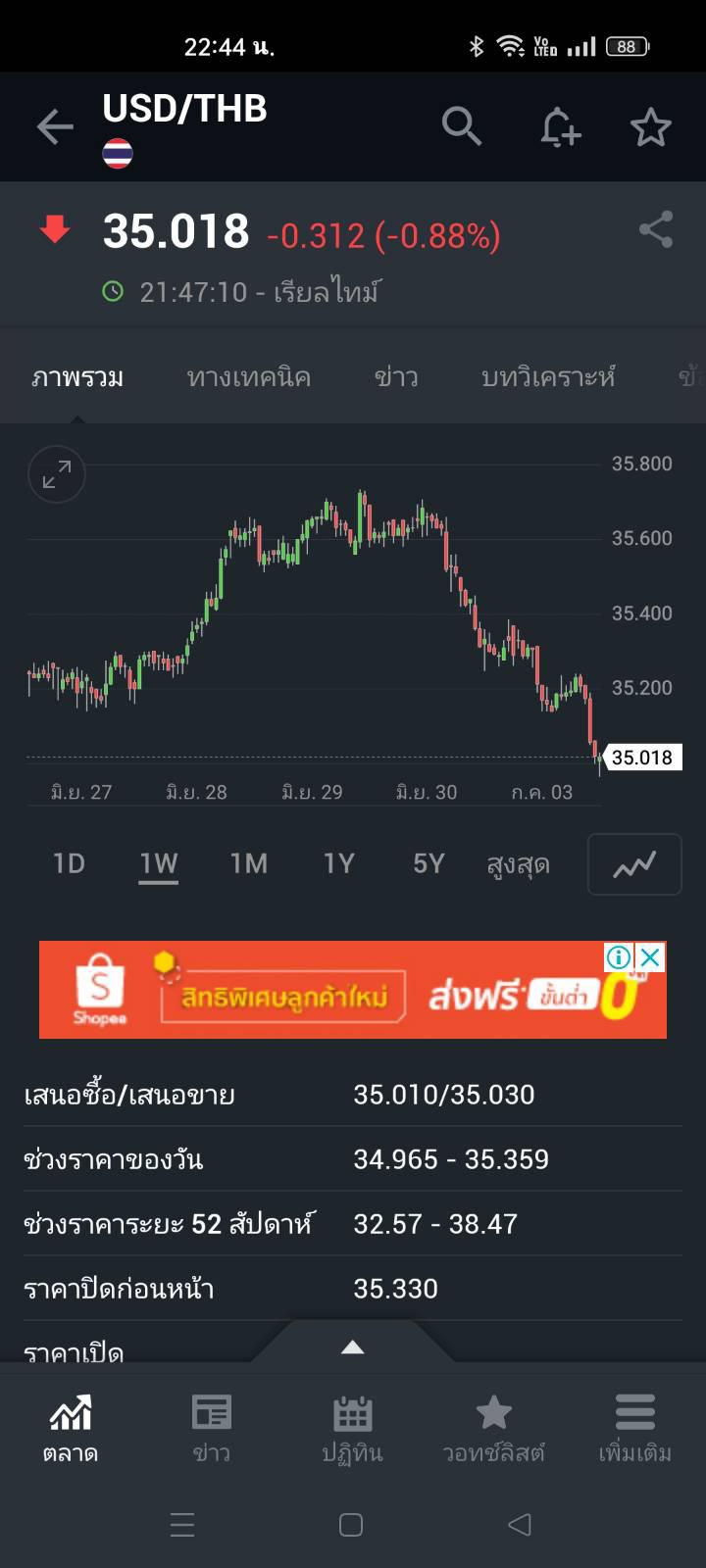The image size is (706, 1568).
Task: Select the สูงสุด chart range
Action: [518, 864]
